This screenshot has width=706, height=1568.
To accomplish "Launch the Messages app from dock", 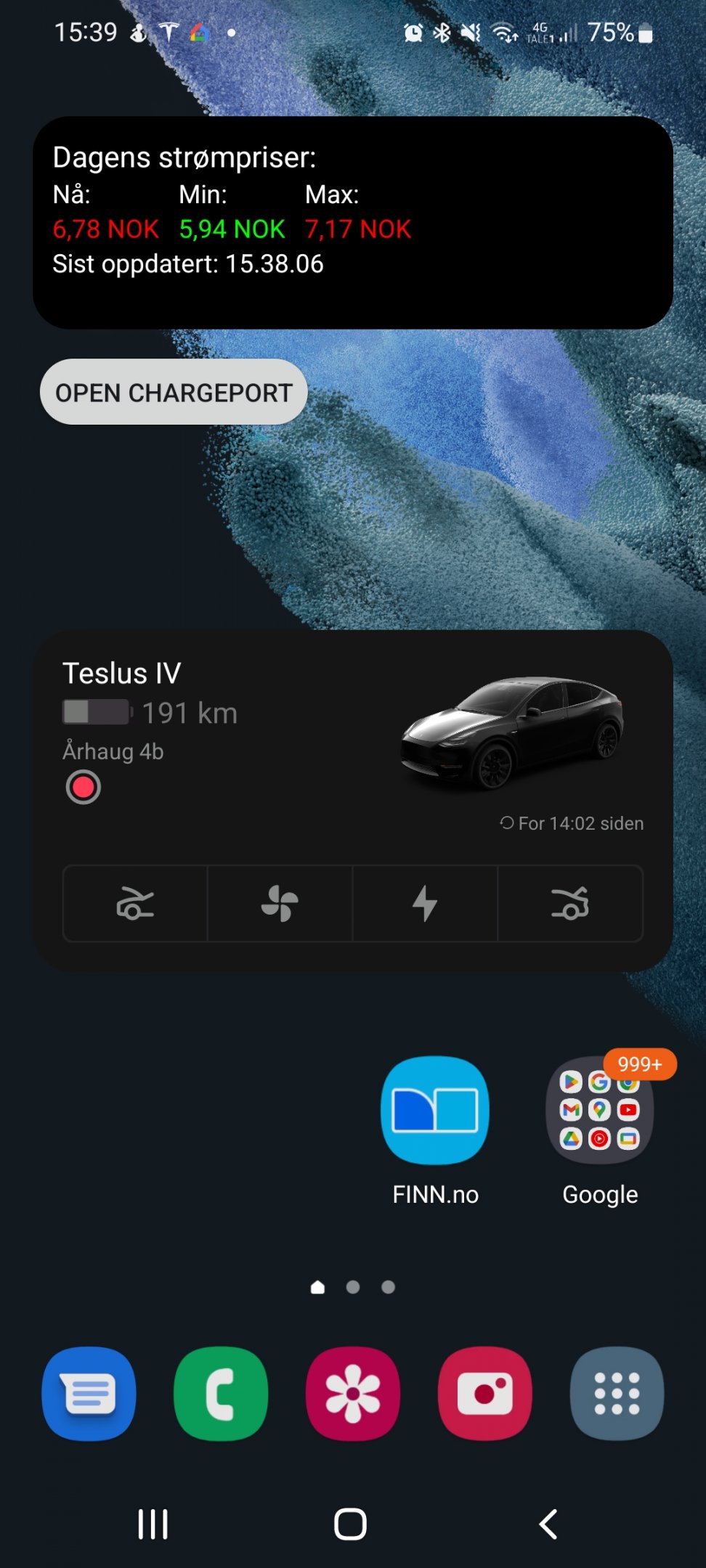I will pos(89,1393).
